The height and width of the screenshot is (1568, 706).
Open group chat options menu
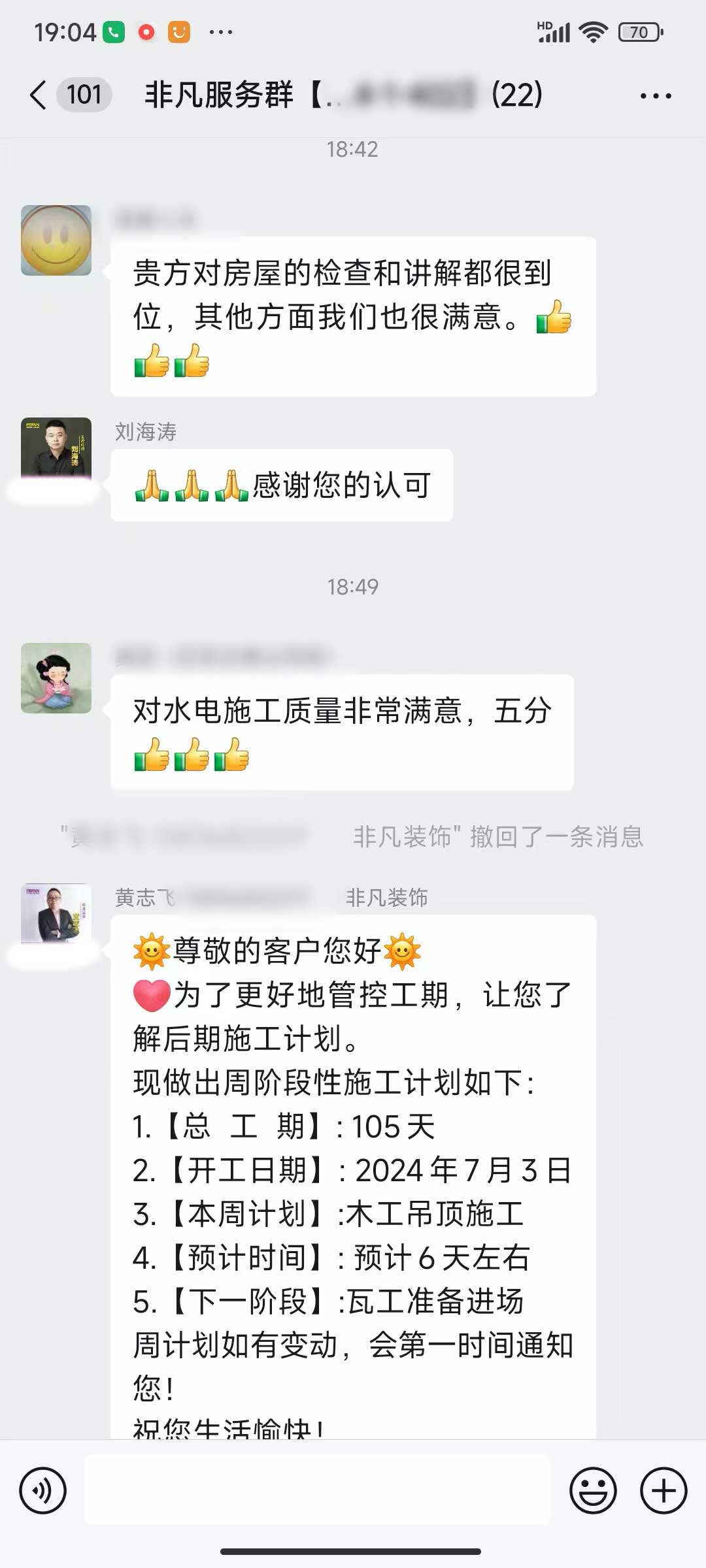coord(655,95)
